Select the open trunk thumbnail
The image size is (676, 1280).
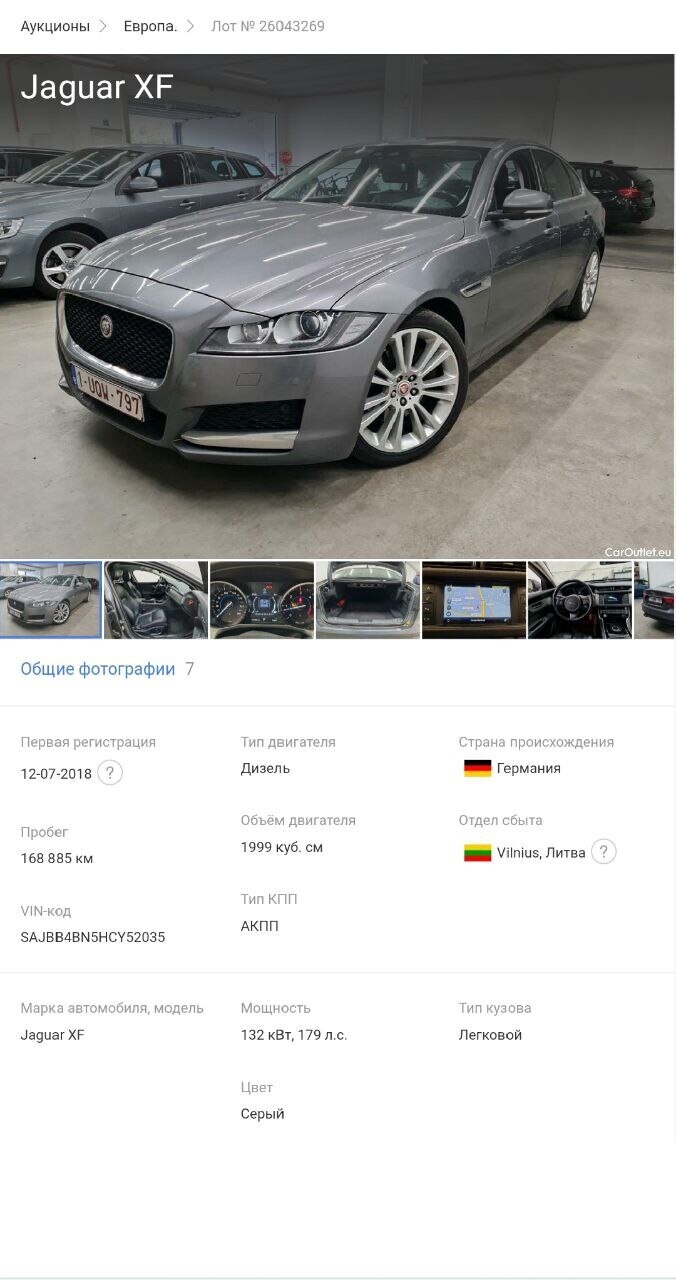(368, 600)
